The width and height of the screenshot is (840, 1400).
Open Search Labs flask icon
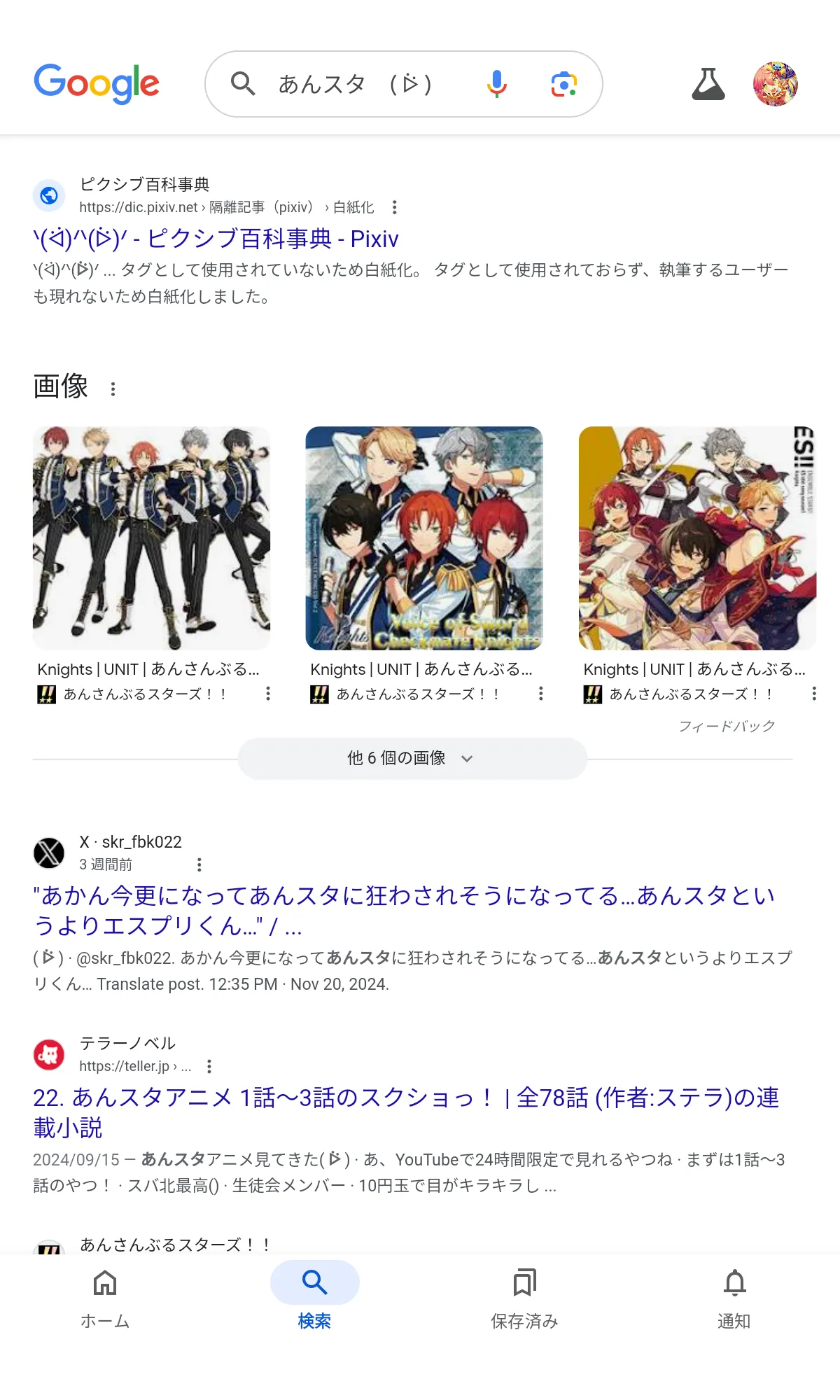708,84
